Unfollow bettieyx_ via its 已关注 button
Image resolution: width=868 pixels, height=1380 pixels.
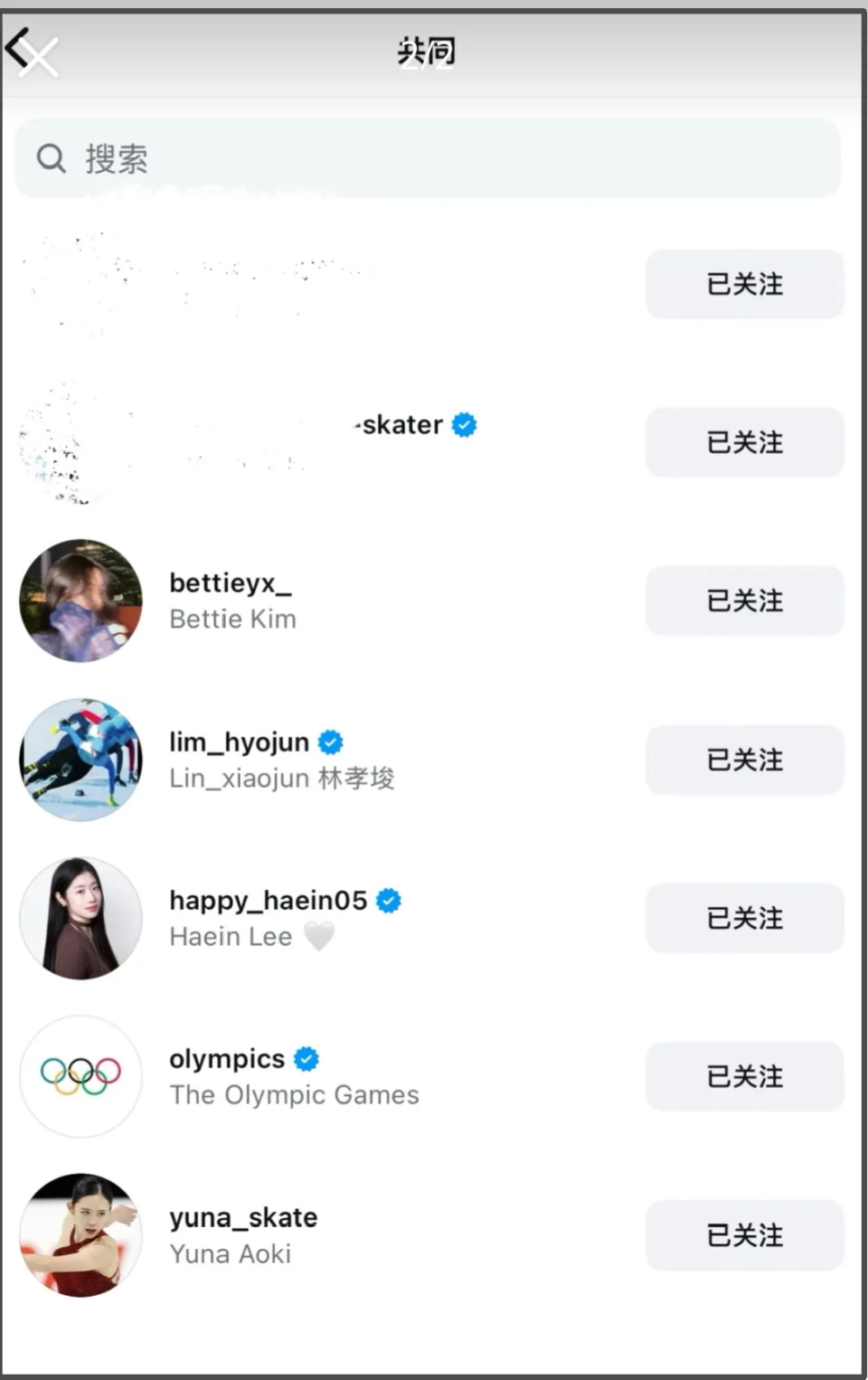(x=743, y=600)
